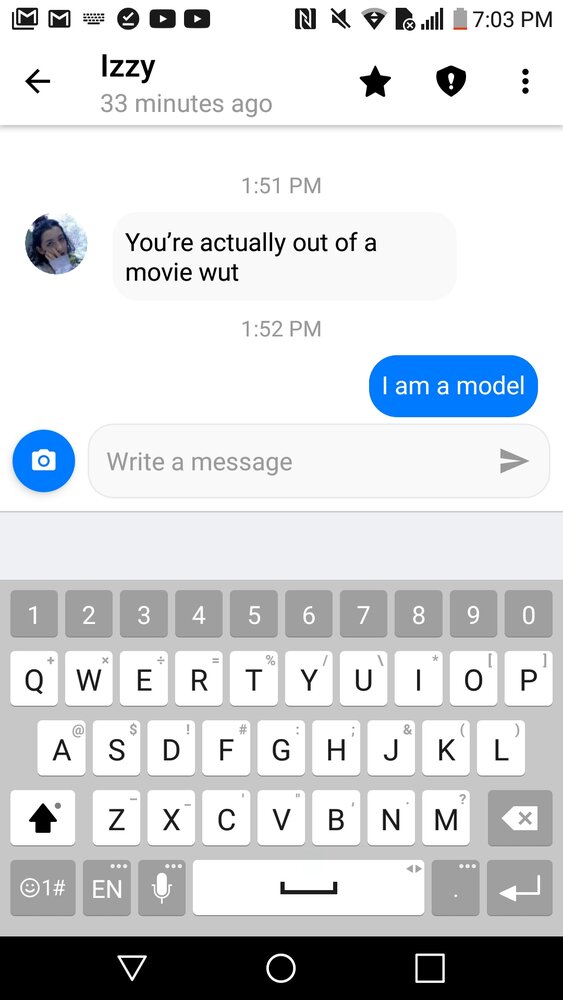The image size is (563, 1000).
Task: Open Izzy's profile picture
Action: point(56,244)
